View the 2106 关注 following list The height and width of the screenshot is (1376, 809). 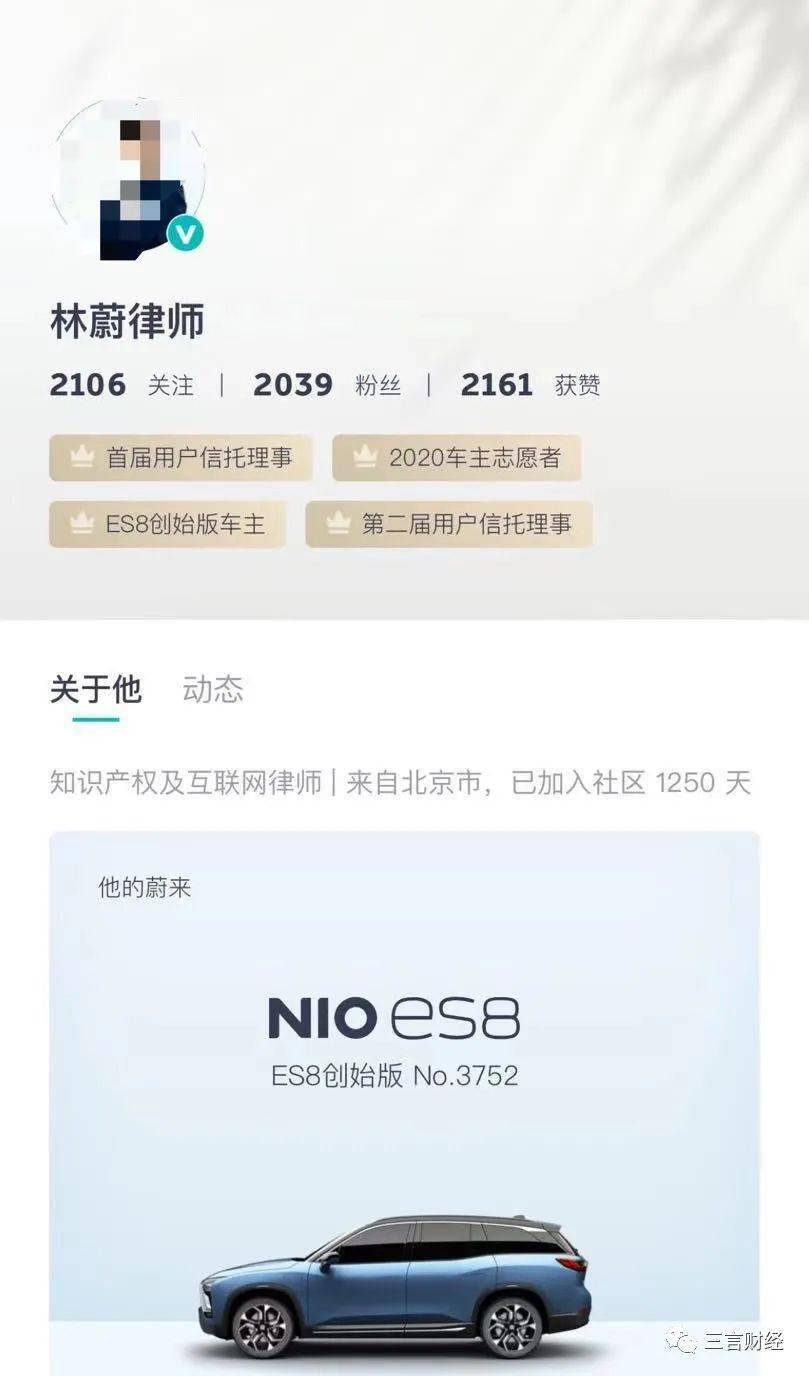coord(121,385)
